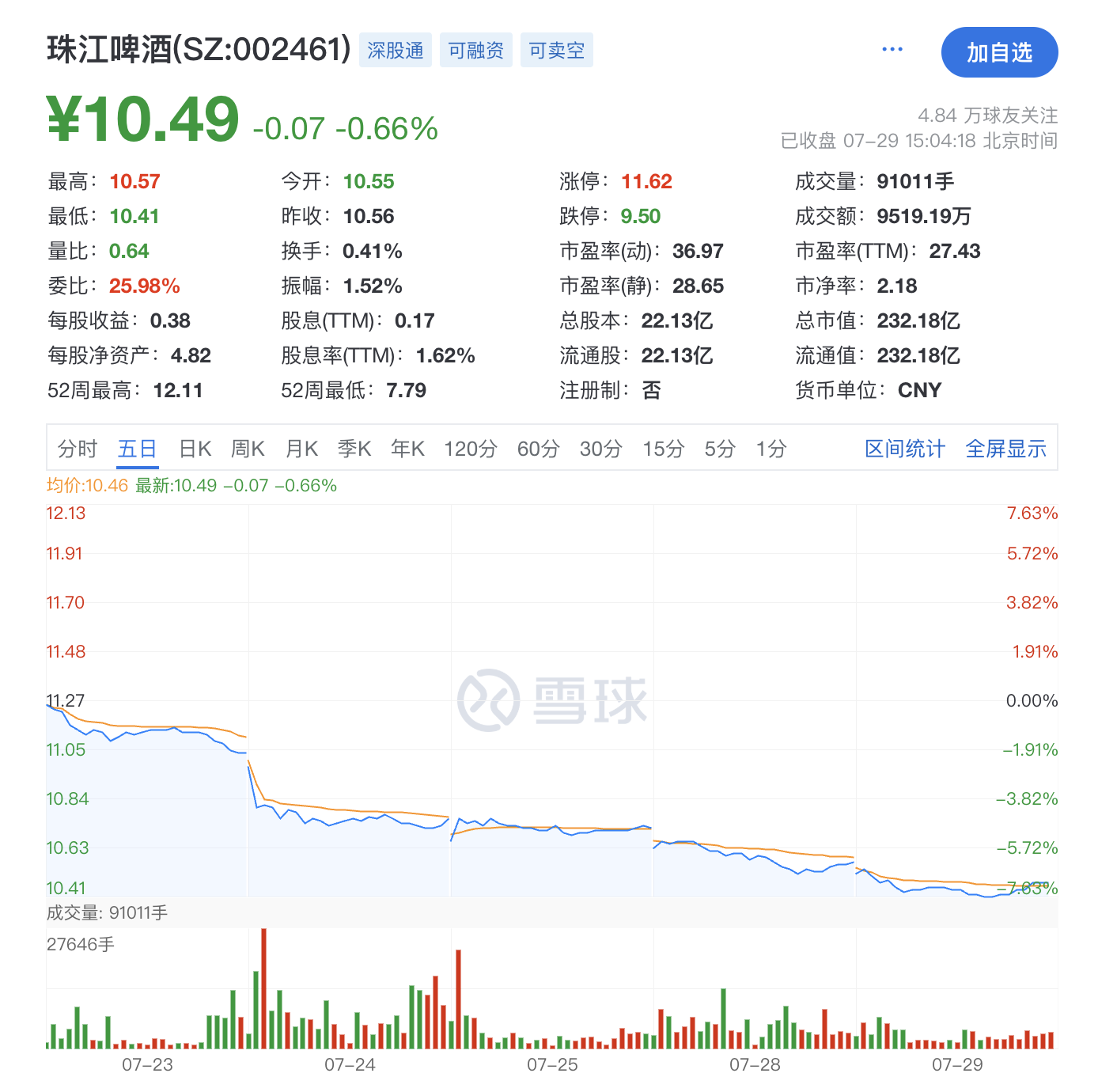Screen dimensions: 1098x1092
Task: Select the 年K yearly chart
Action: pyautogui.click(x=408, y=449)
